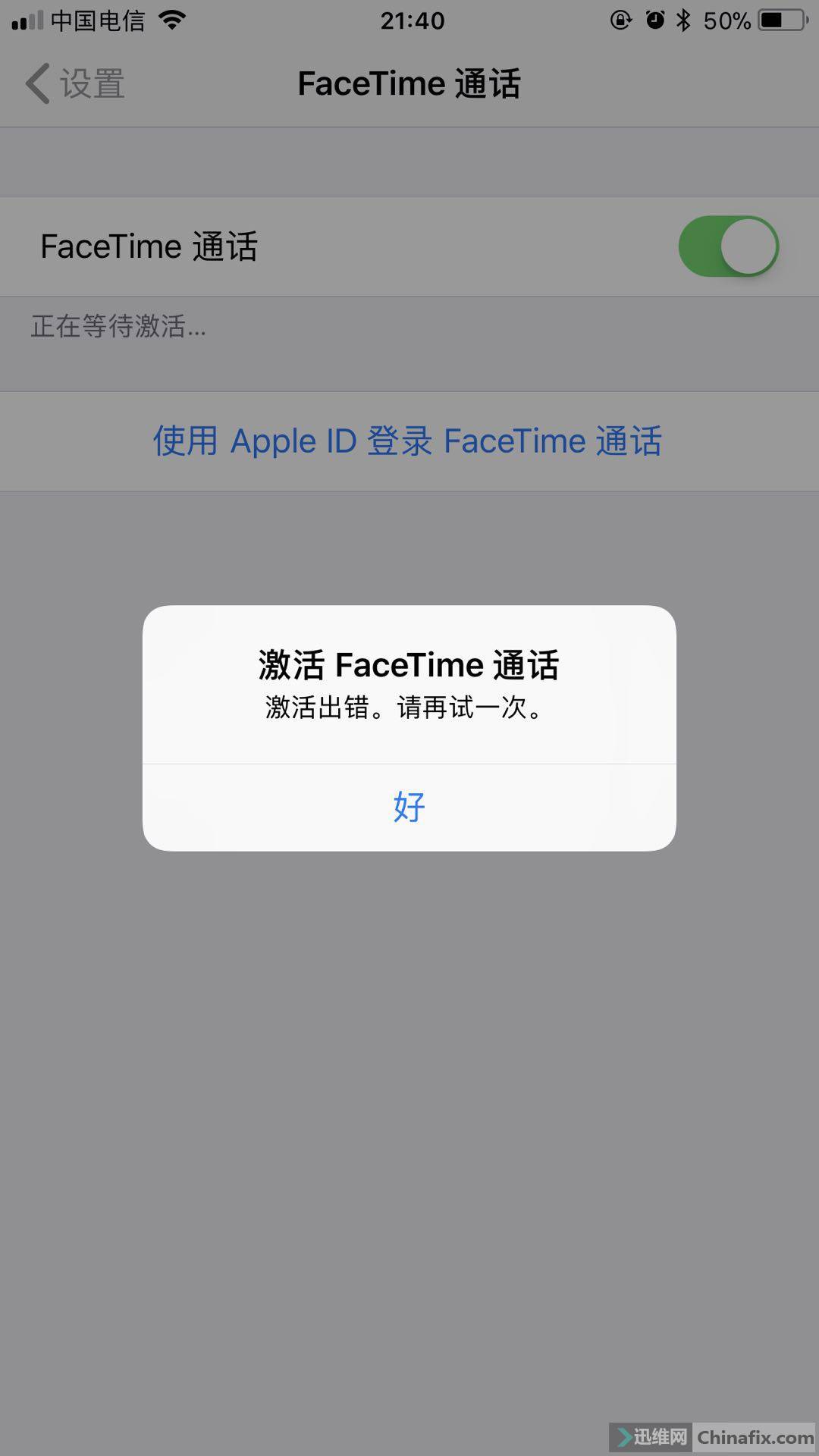
Task: Toggle the FaceTime 通话 switch
Action: pos(728,246)
